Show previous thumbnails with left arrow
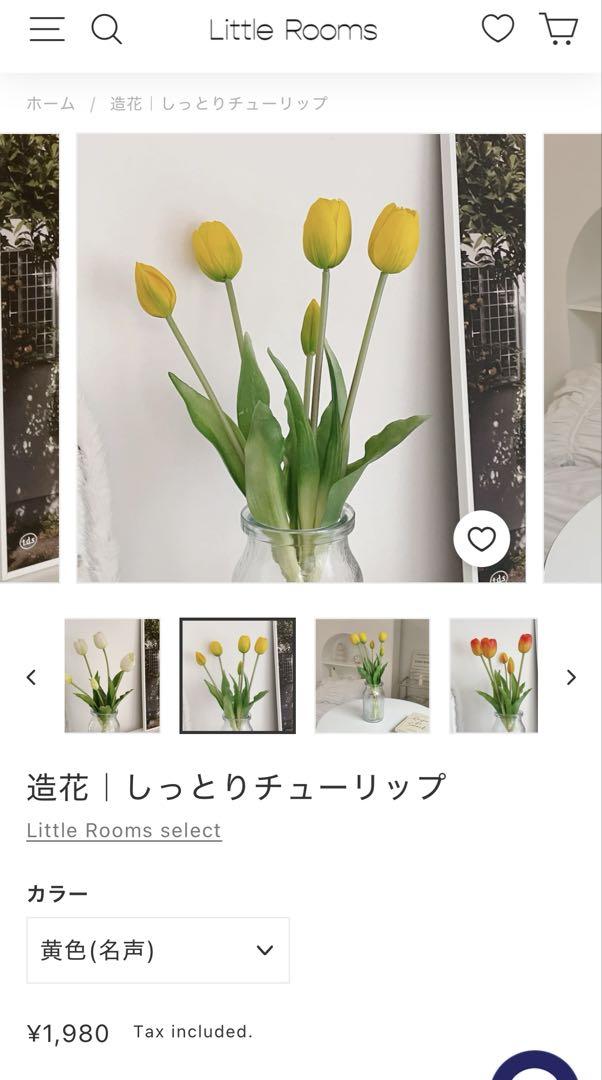This screenshot has height=1080, width=602. (x=31, y=677)
